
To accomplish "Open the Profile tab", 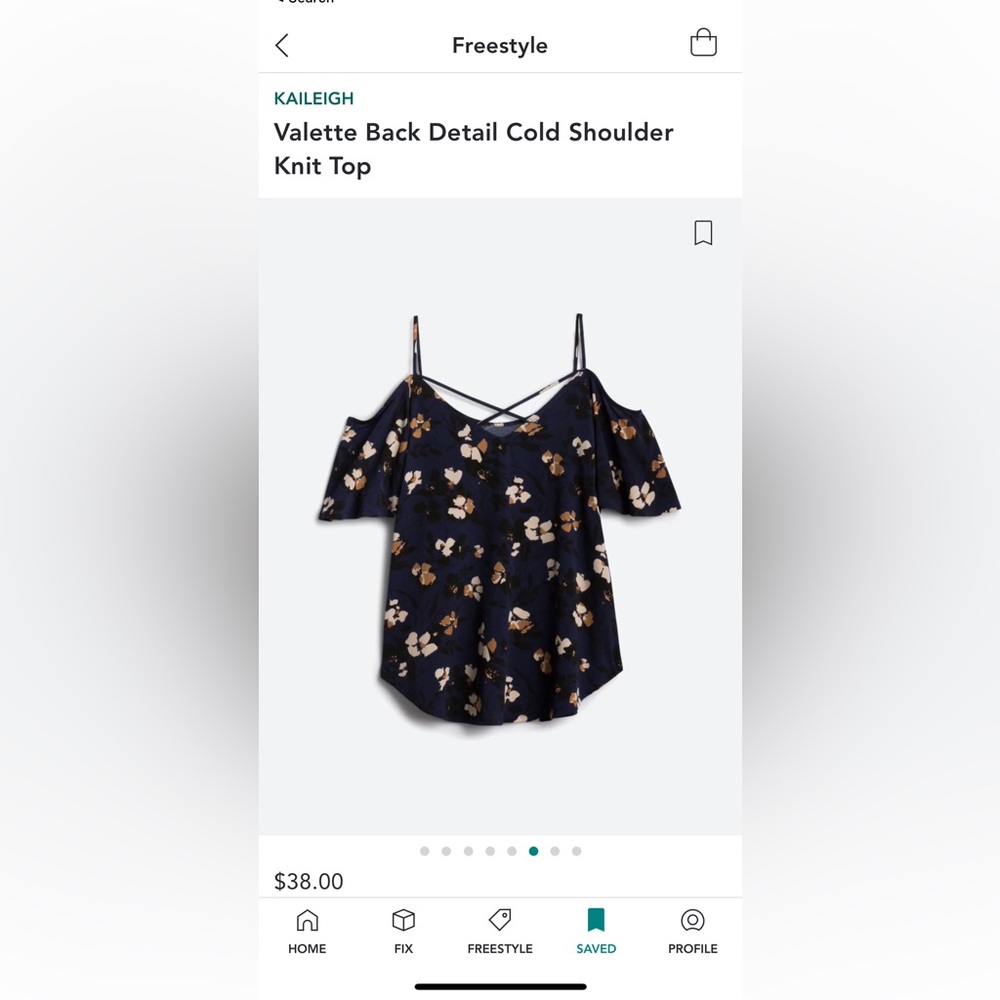I will [693, 931].
